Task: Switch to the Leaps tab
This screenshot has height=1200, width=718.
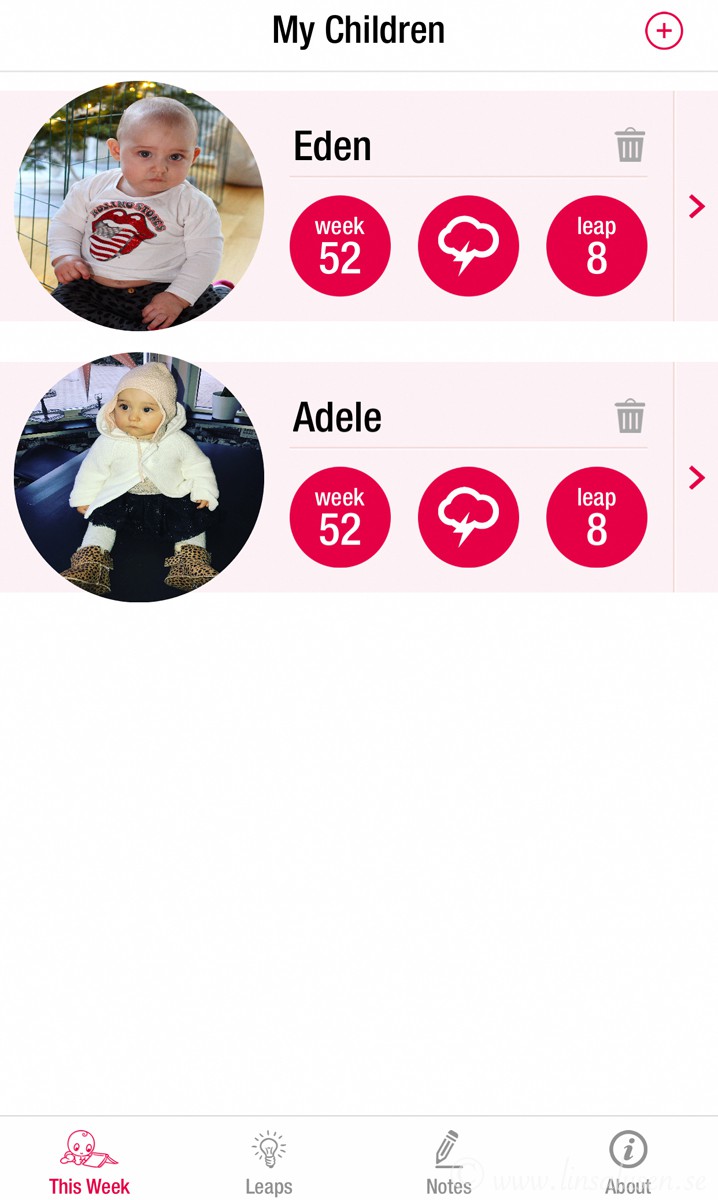Action: (x=269, y=1162)
